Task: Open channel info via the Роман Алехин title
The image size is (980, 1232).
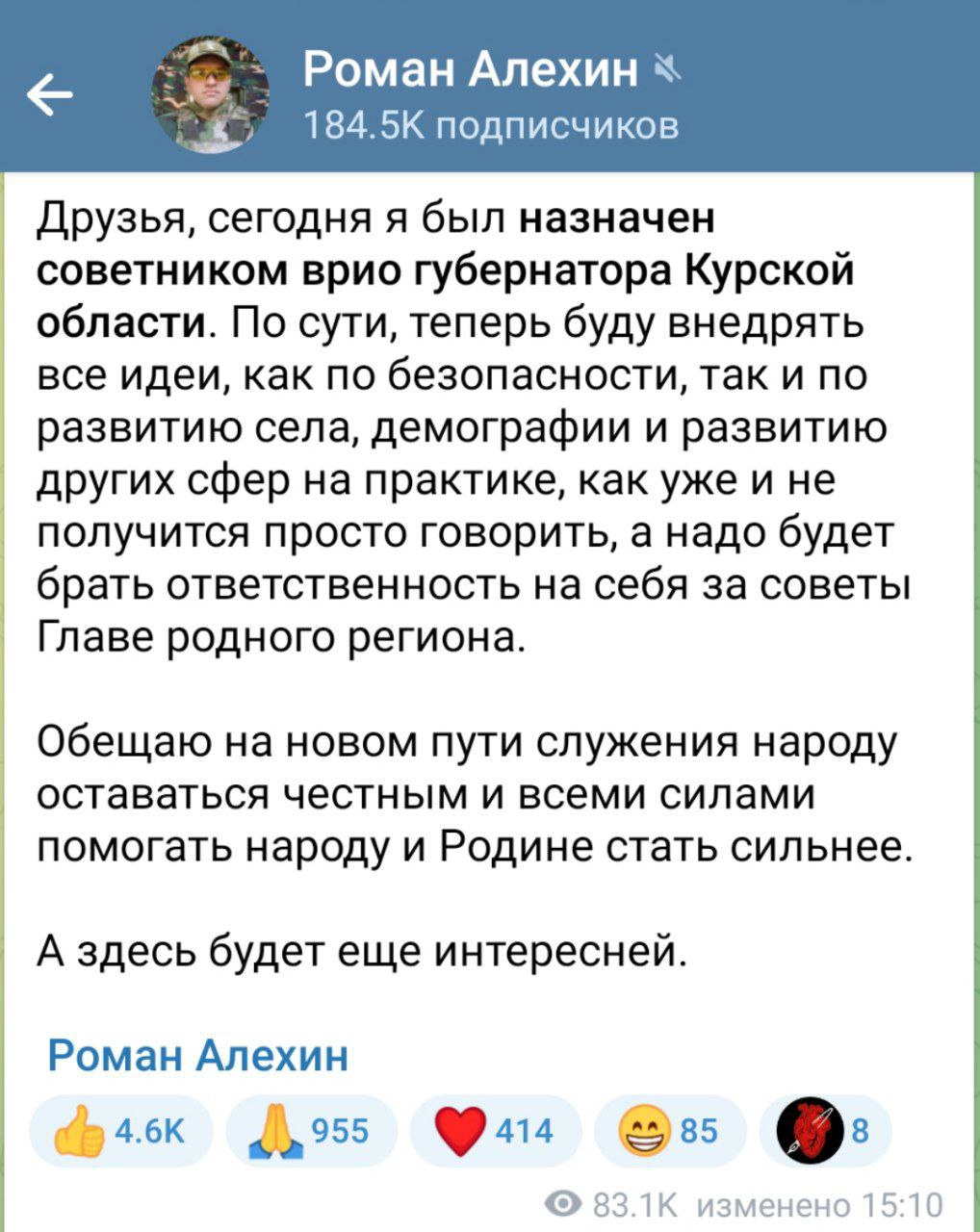Action: pyautogui.click(x=470, y=69)
